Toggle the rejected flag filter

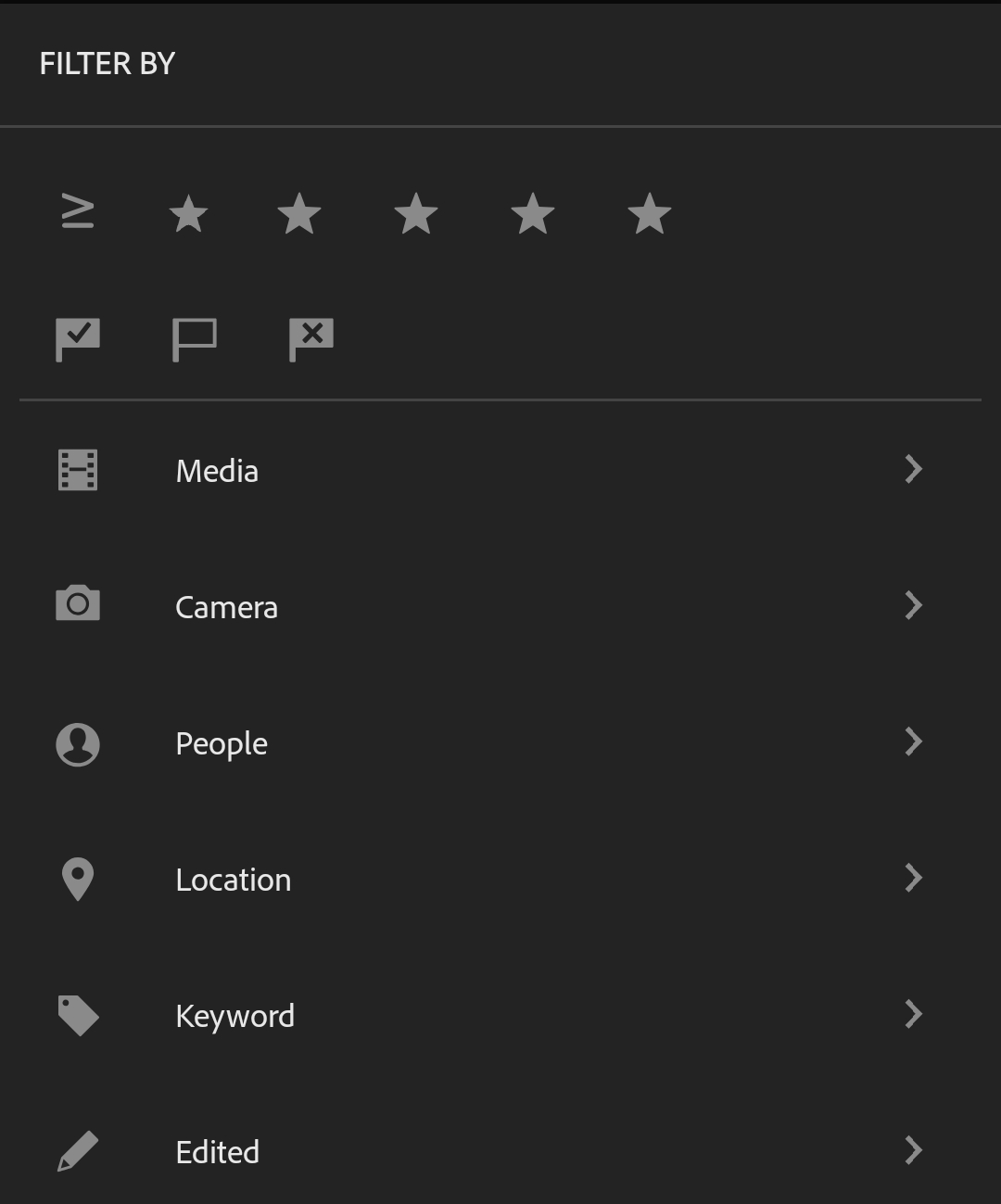tap(311, 337)
